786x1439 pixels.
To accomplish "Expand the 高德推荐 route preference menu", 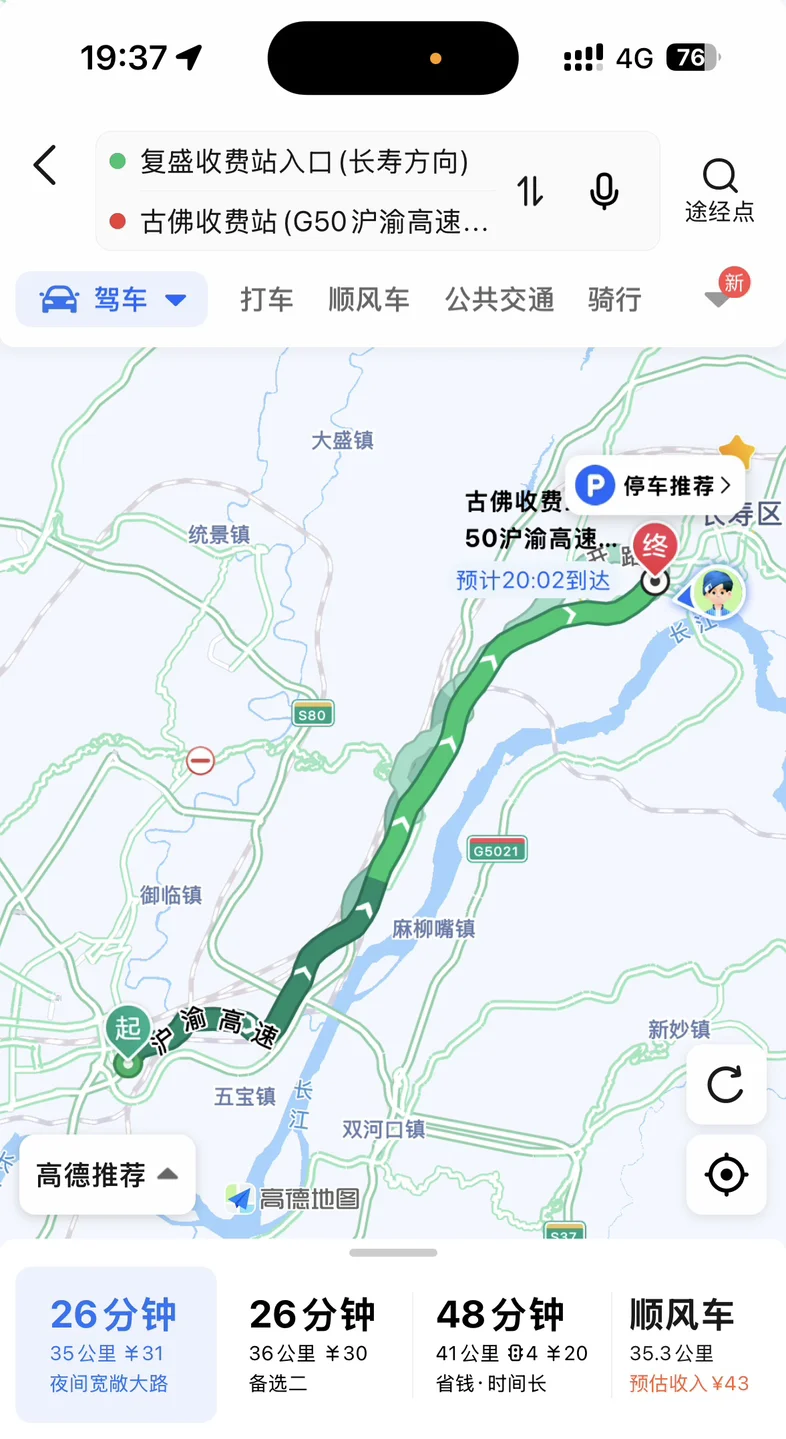I will pos(107,1175).
